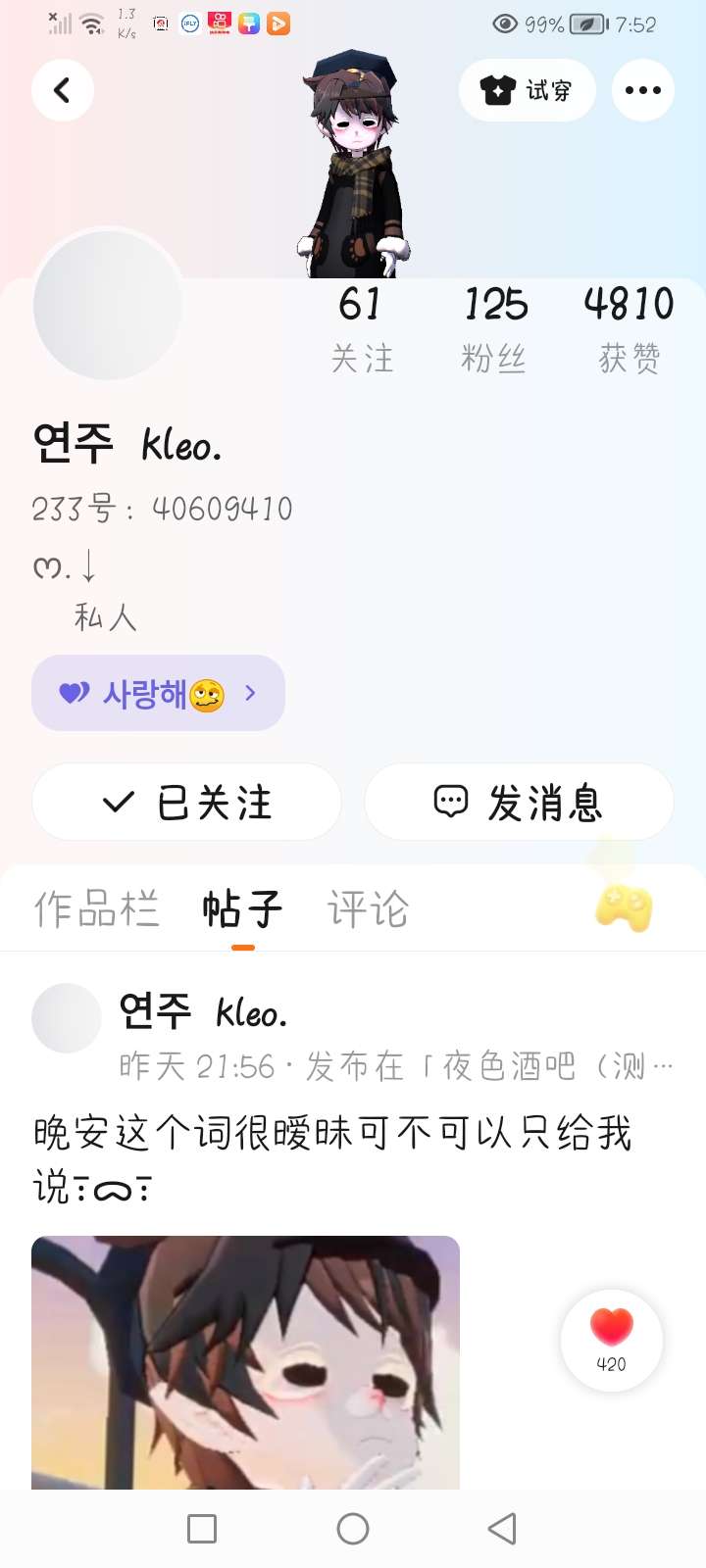This screenshot has height=1568, width=706.
Task: Go back using the top arrow
Action: [63, 90]
